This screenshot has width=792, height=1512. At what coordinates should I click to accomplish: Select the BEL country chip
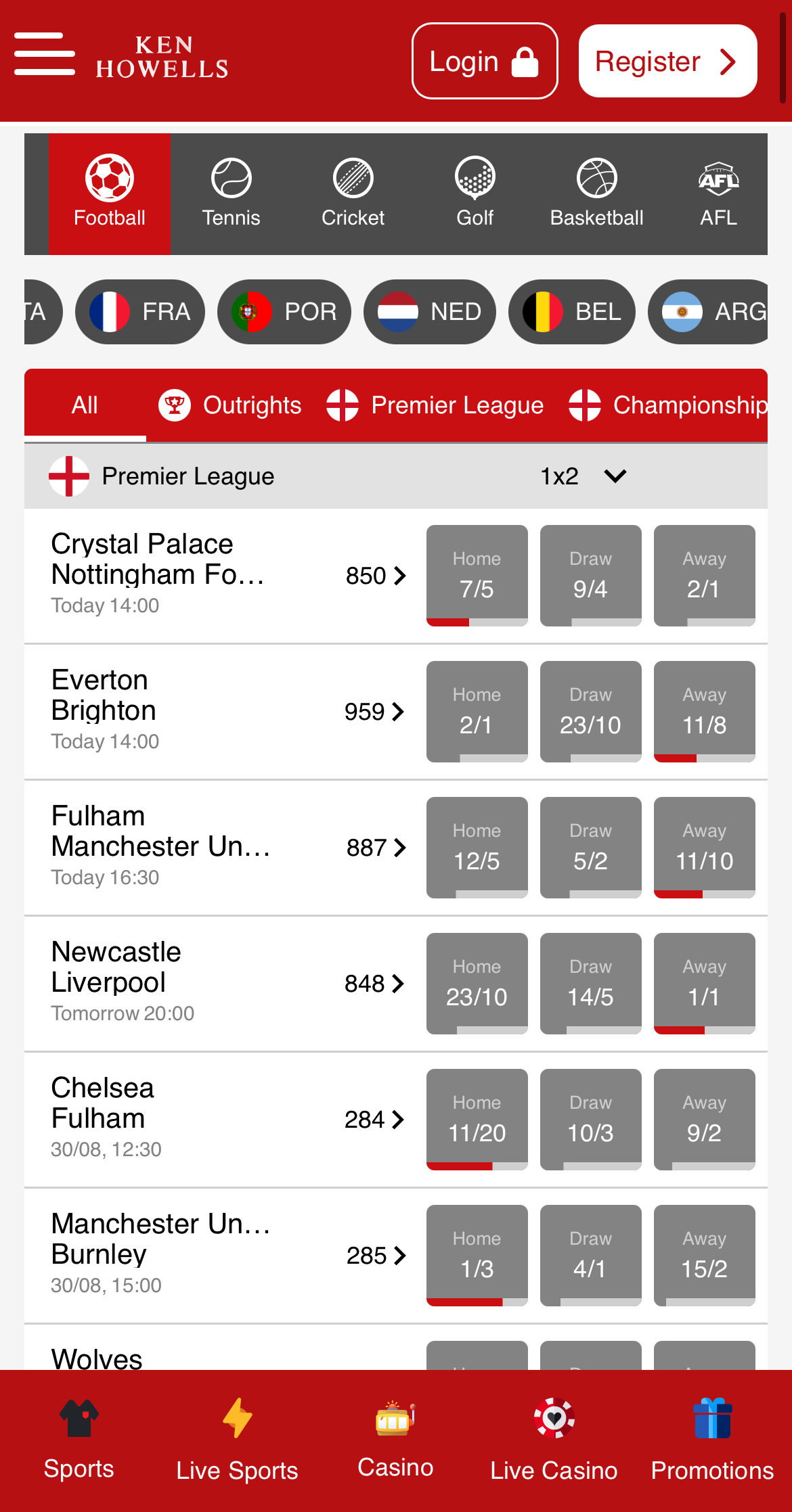click(x=572, y=312)
